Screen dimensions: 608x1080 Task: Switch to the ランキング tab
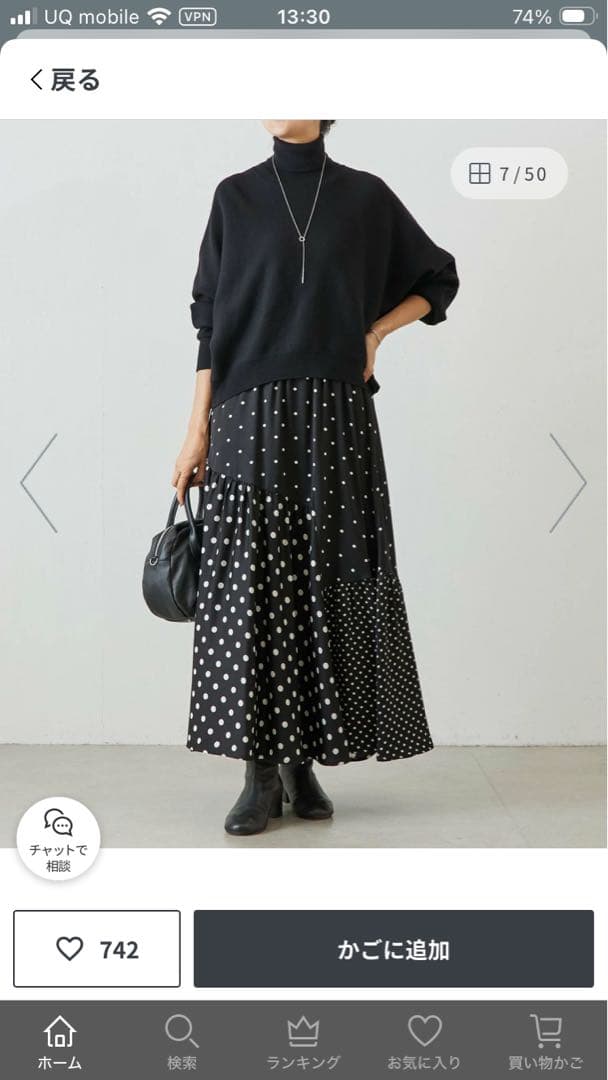coord(303,1042)
